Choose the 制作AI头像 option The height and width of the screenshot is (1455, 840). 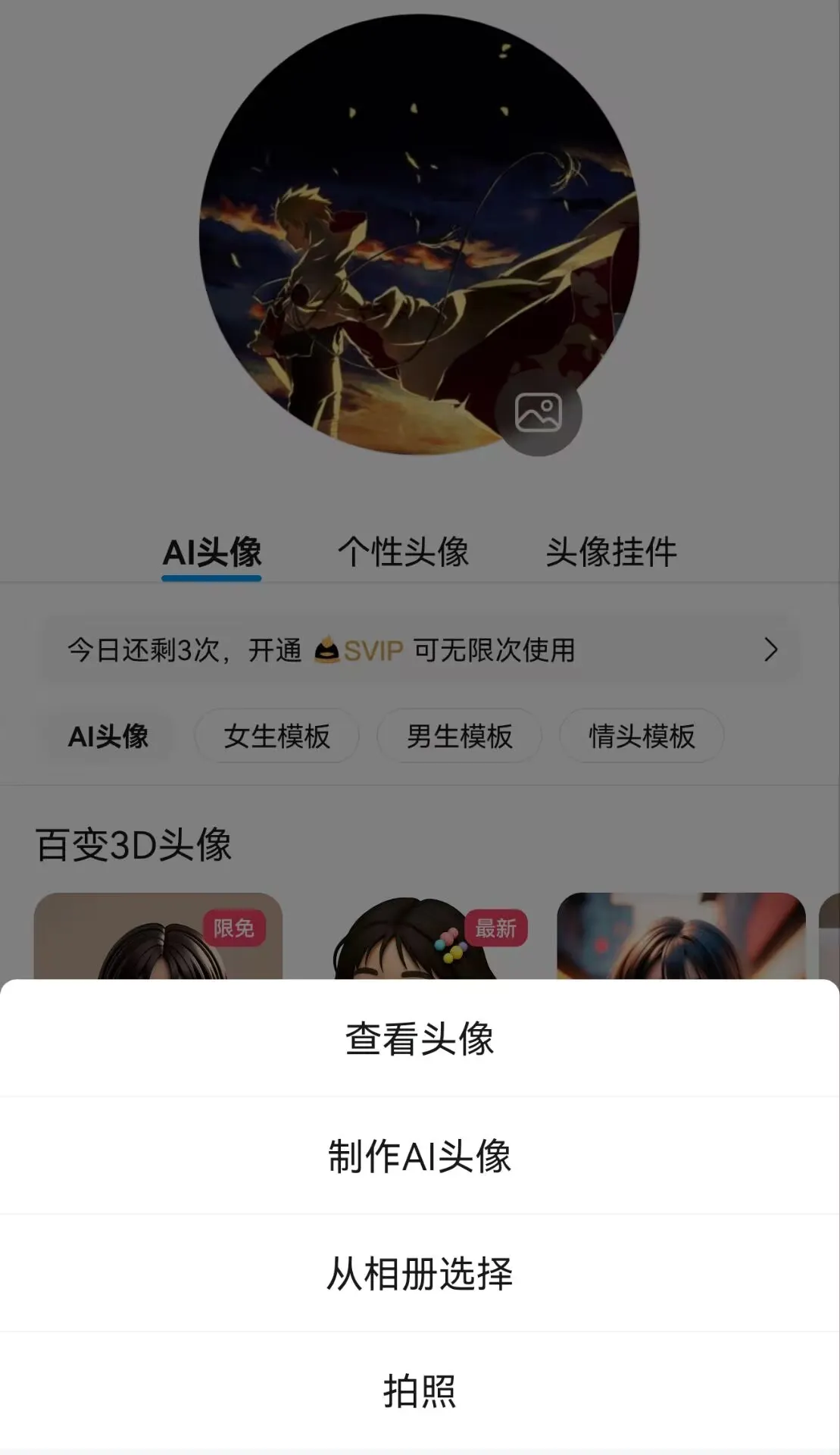[x=420, y=1156]
